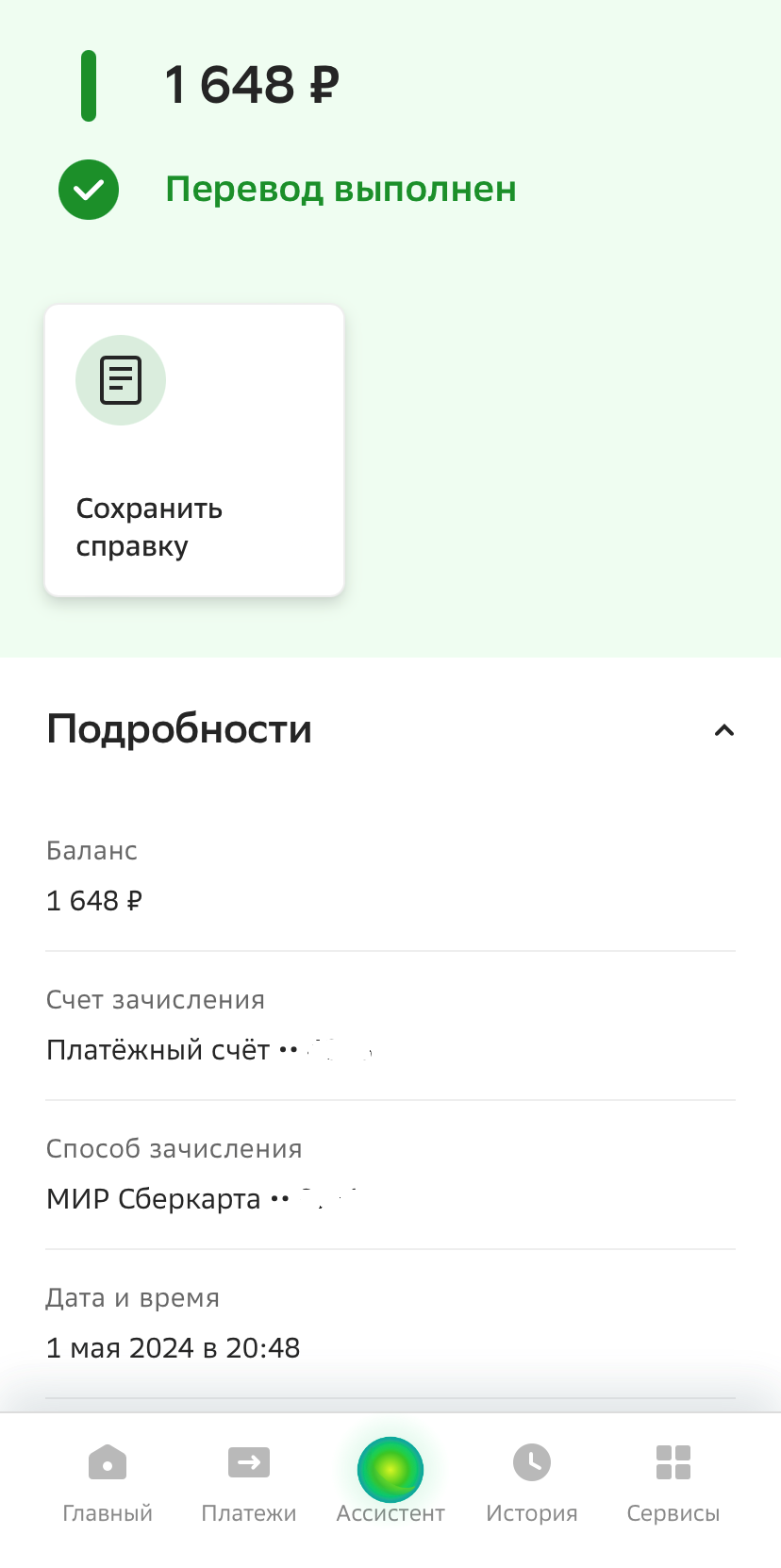Switch to the Главный tab
Viewport: 781px width, 1568px height.
108,1483
